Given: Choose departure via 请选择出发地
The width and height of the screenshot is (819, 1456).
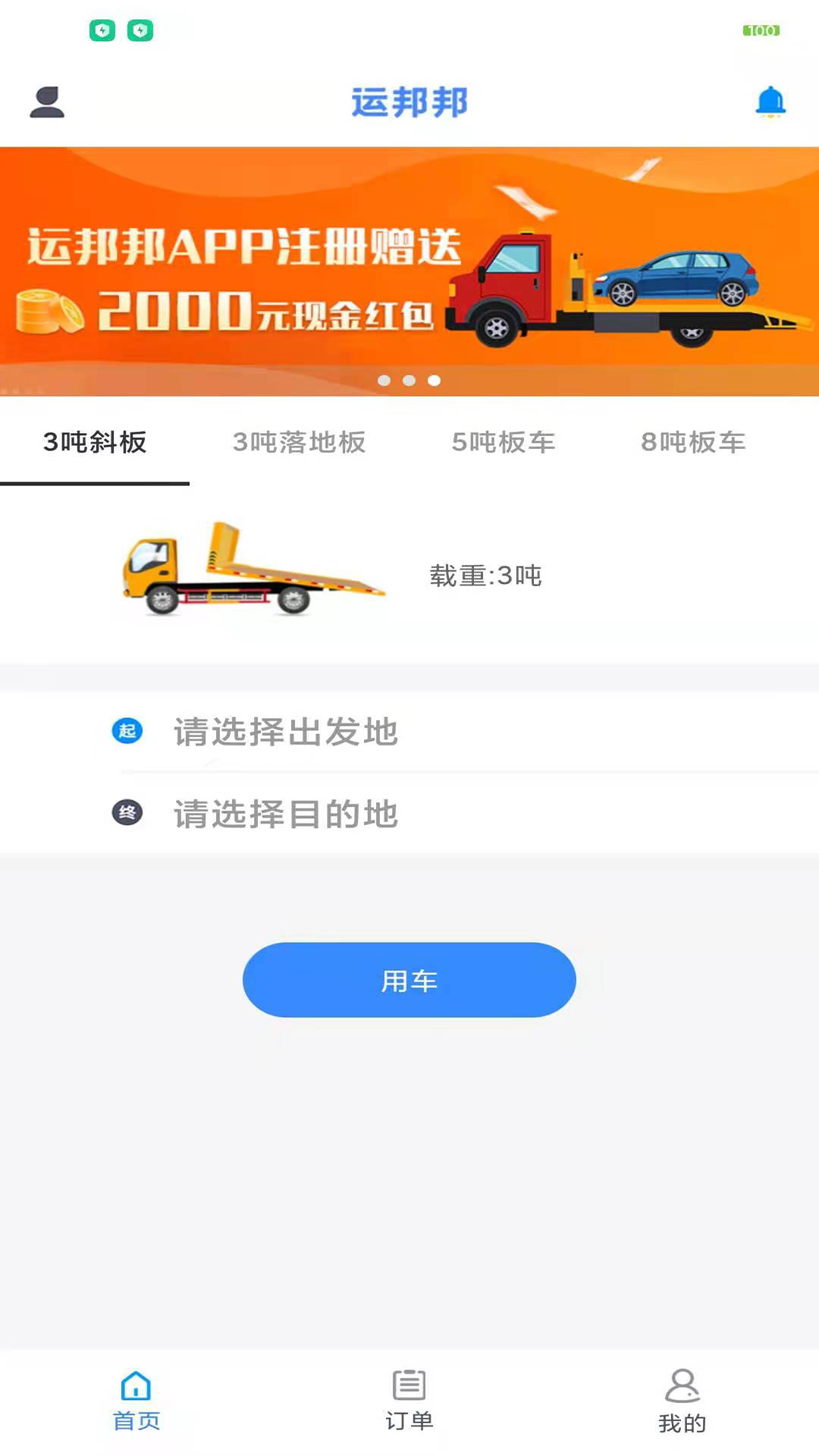Looking at the screenshot, I should [285, 732].
